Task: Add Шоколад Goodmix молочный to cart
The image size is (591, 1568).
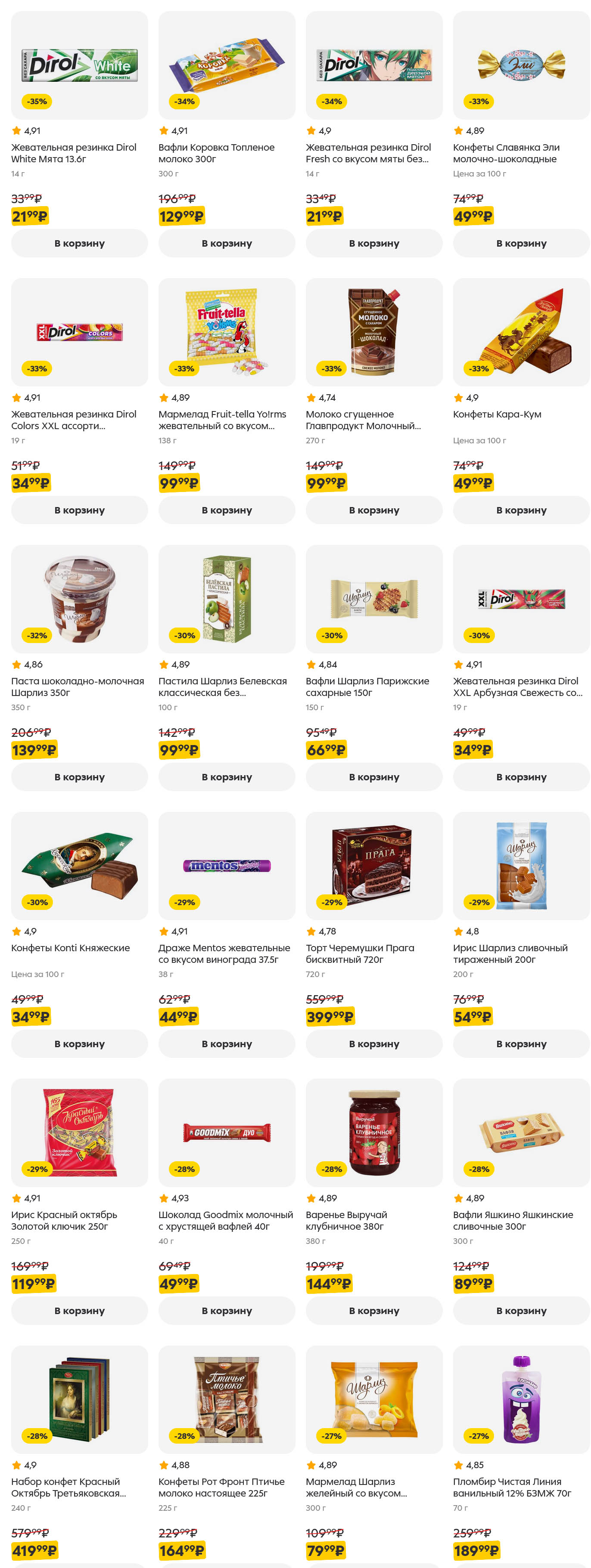Action: click(x=227, y=1310)
